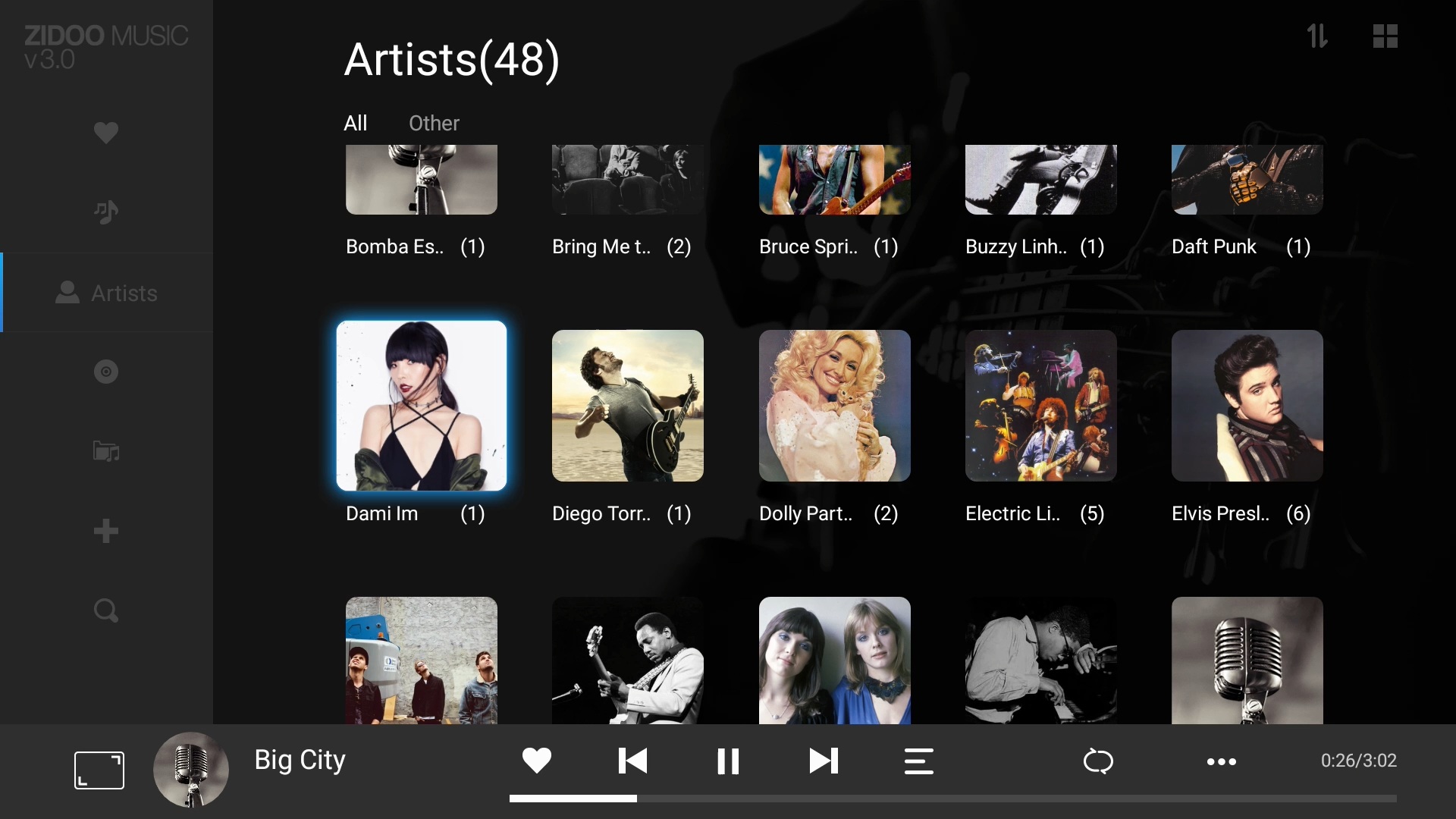The height and width of the screenshot is (819, 1456).
Task: Open the play queue list
Action: (918, 761)
